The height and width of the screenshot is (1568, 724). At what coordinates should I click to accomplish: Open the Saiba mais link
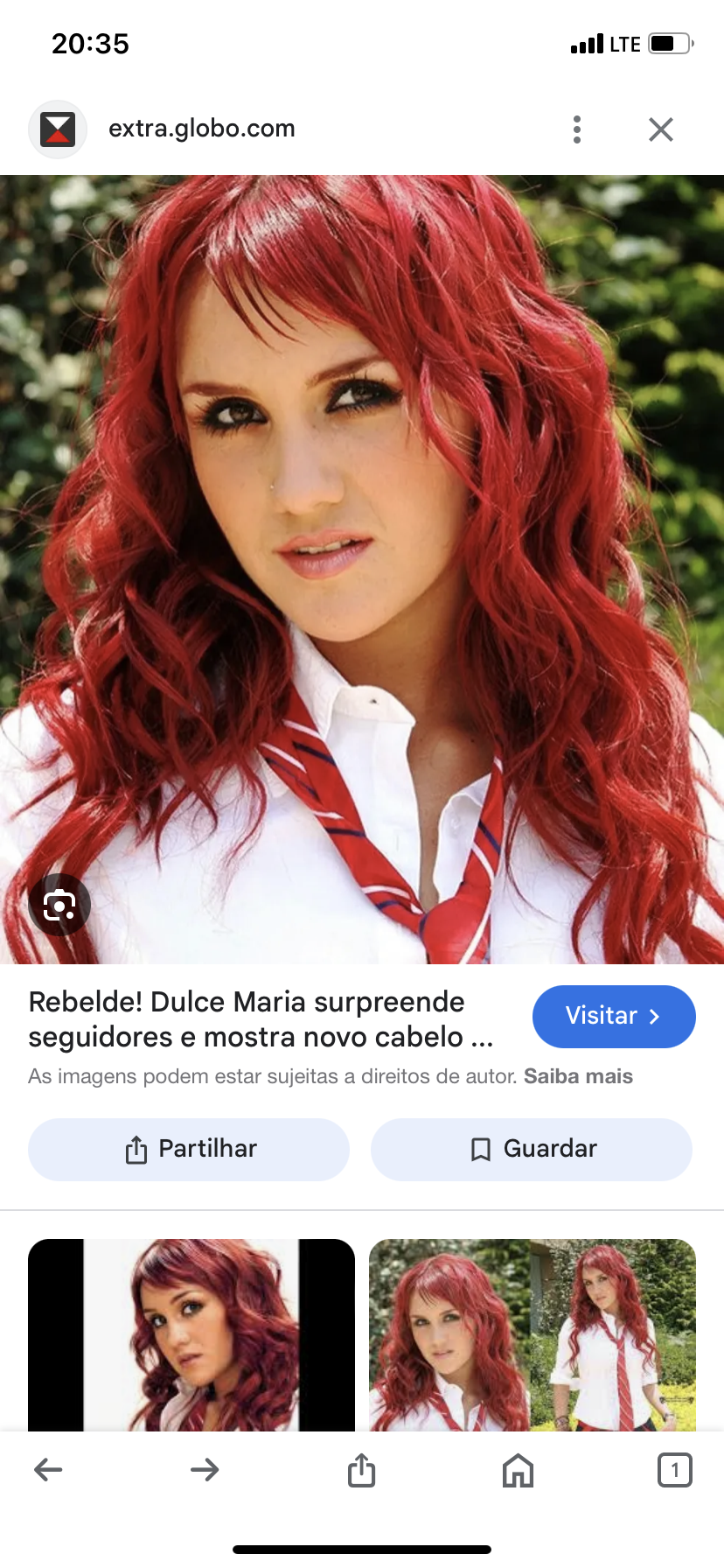tap(578, 1076)
